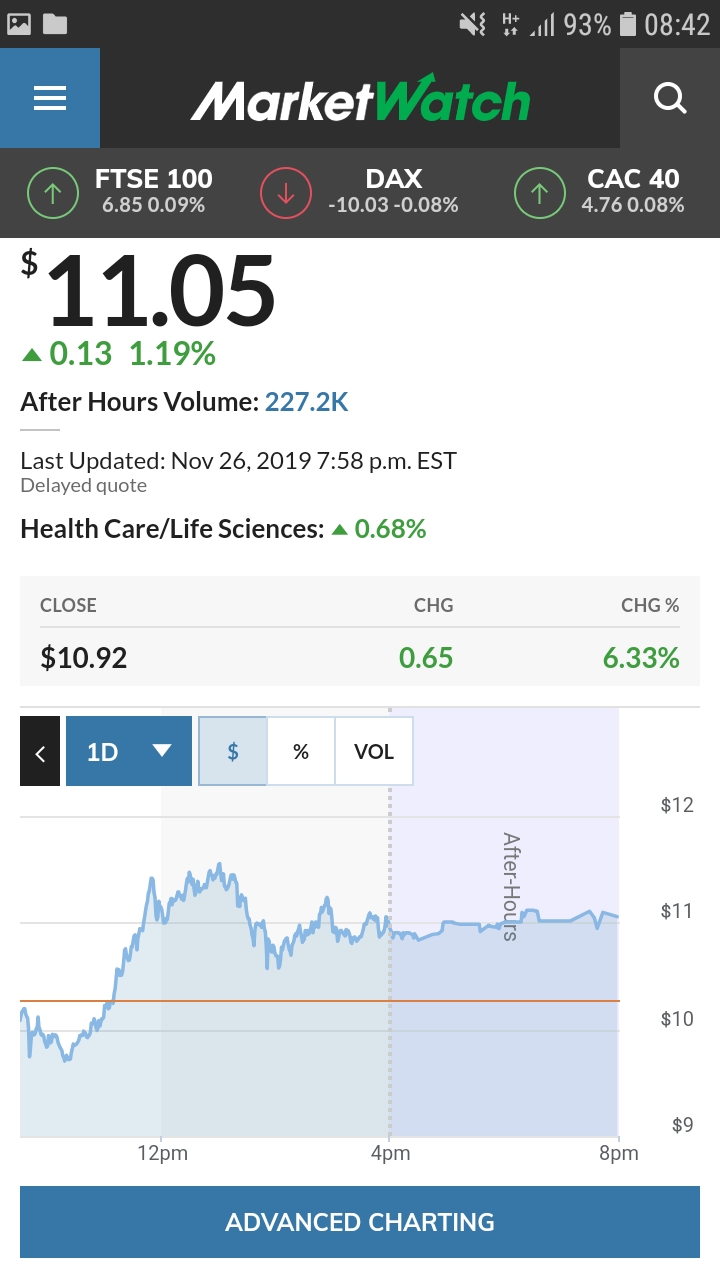This screenshot has height=1280, width=720.
Task: Open Advanced Charting
Action: coord(360,1222)
